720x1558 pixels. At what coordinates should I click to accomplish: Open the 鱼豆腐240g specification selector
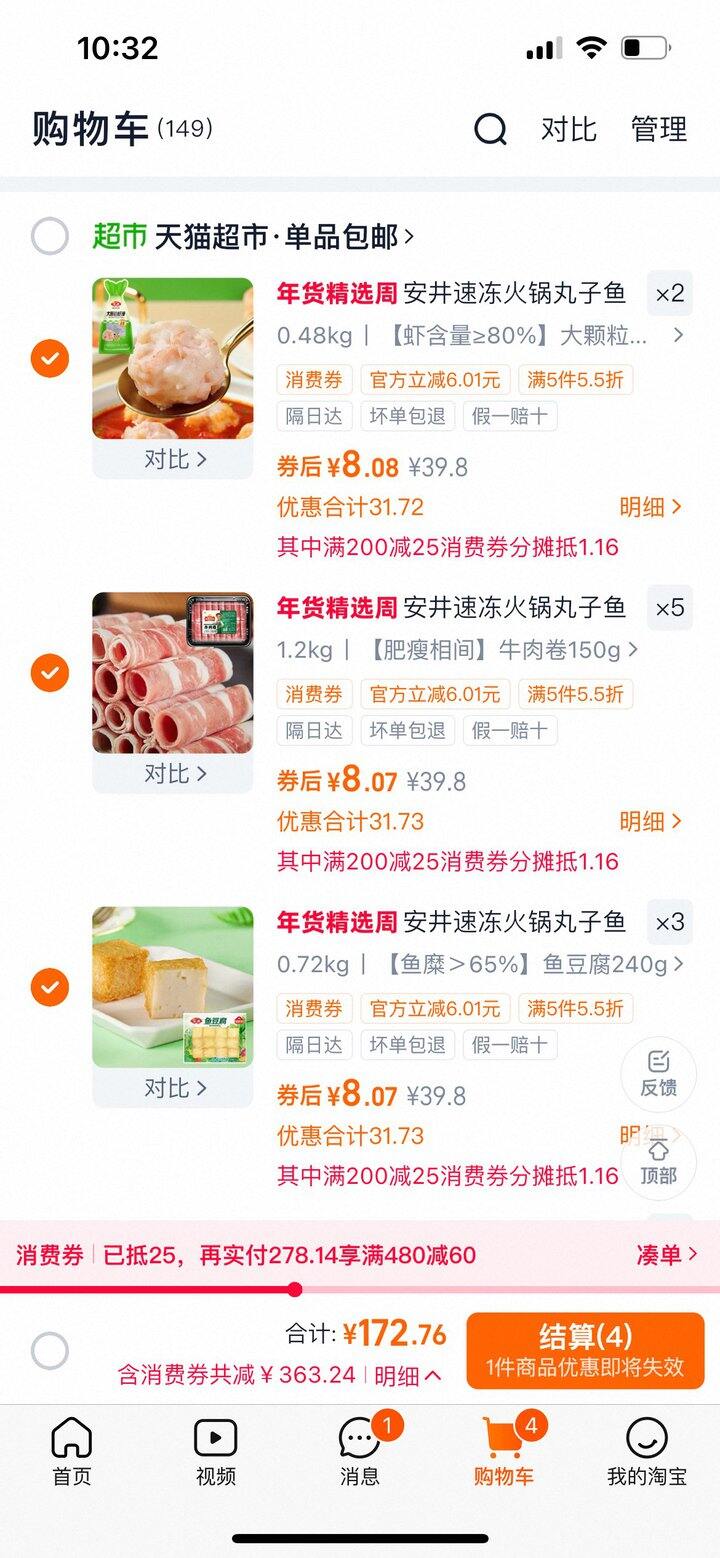520,965
